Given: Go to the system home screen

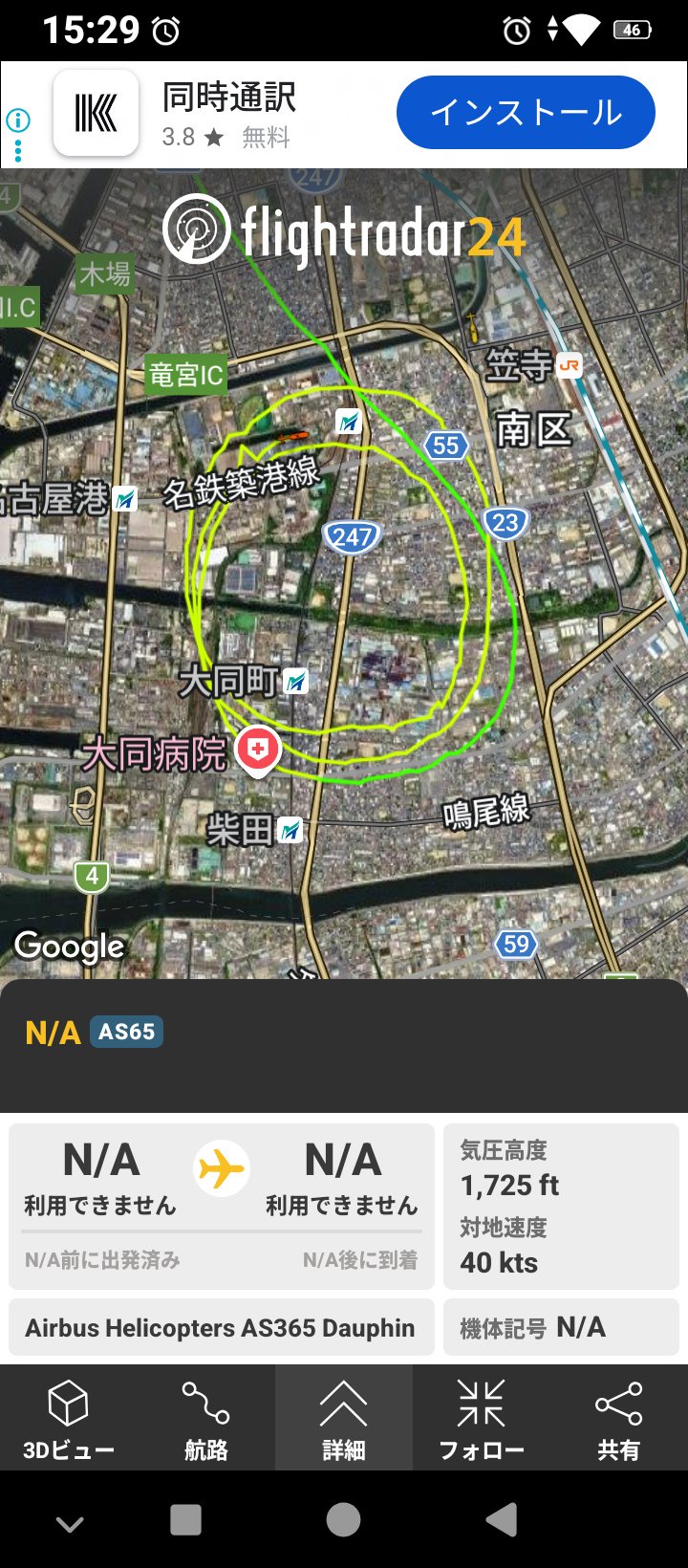Looking at the screenshot, I should point(343,1519).
